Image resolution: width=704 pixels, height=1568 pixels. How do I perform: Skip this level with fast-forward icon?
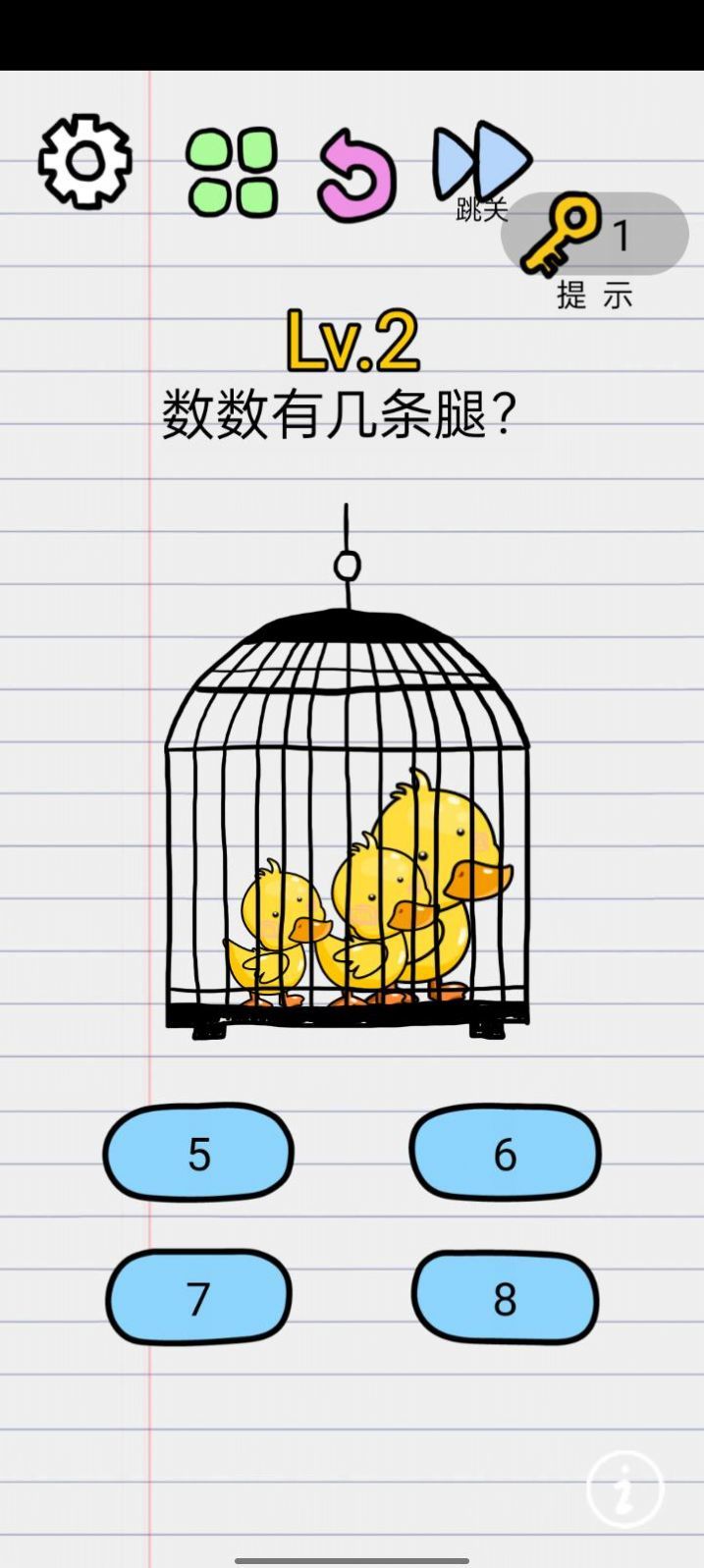481,162
